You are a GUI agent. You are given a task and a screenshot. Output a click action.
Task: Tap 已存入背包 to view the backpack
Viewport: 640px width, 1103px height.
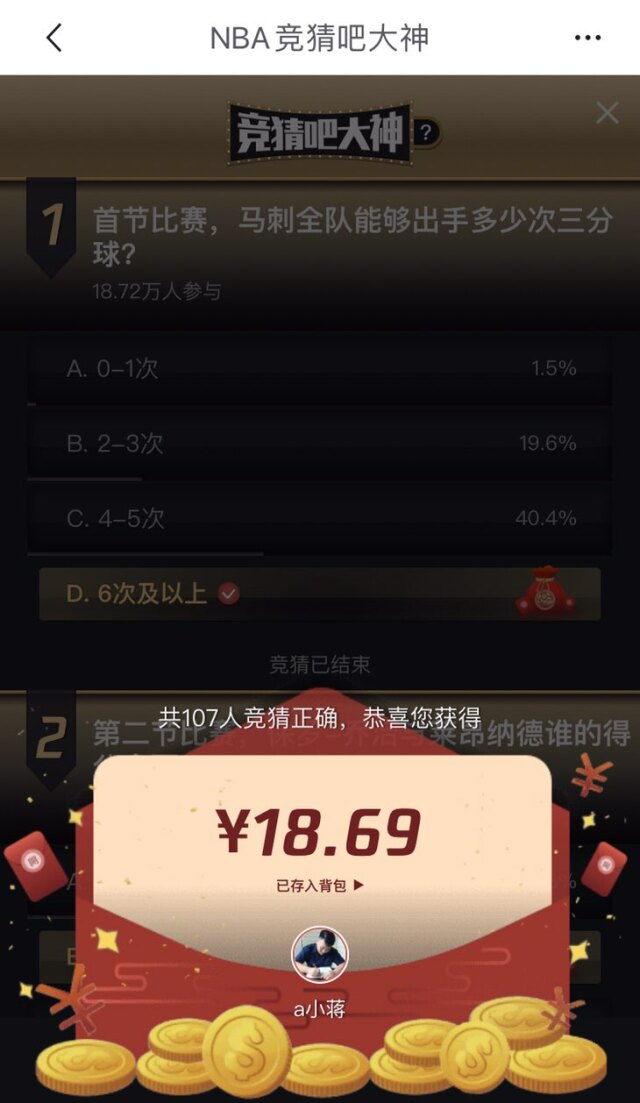point(321,885)
